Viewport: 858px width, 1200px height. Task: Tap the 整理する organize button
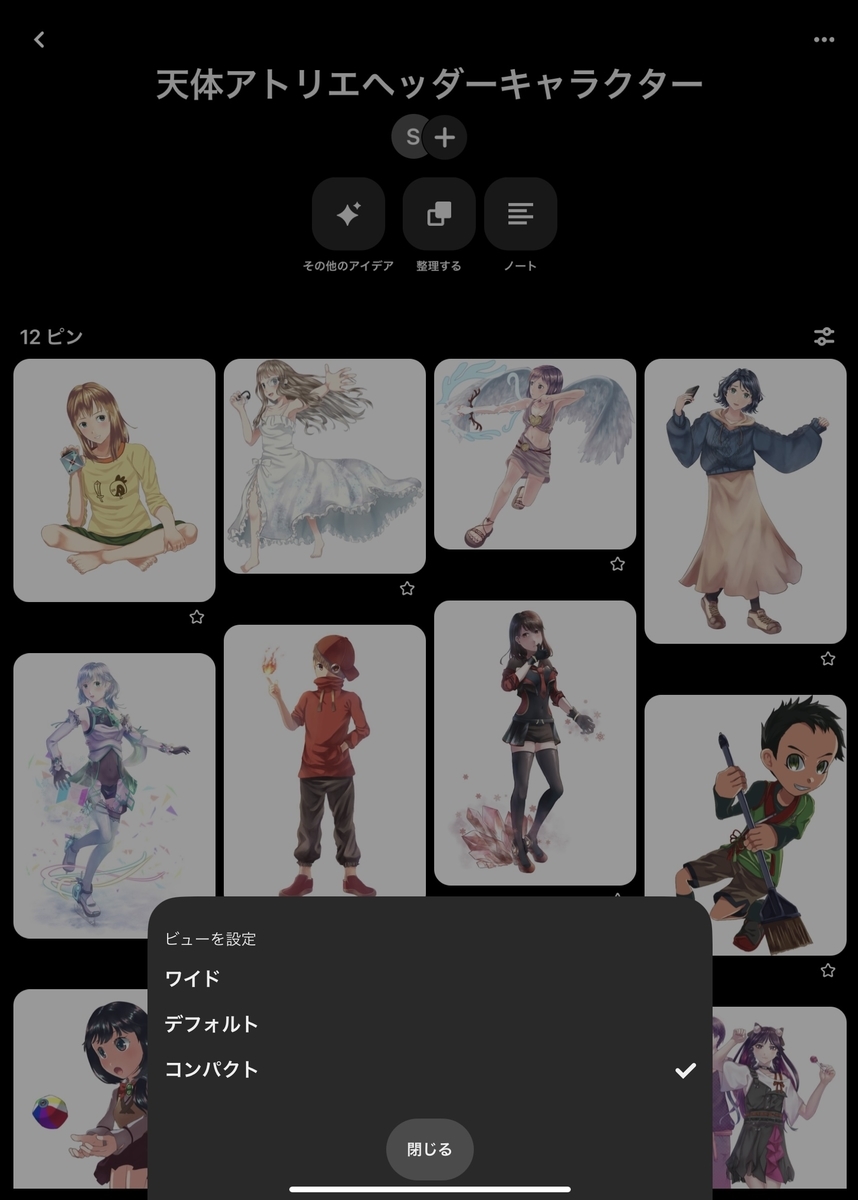[x=438, y=214]
